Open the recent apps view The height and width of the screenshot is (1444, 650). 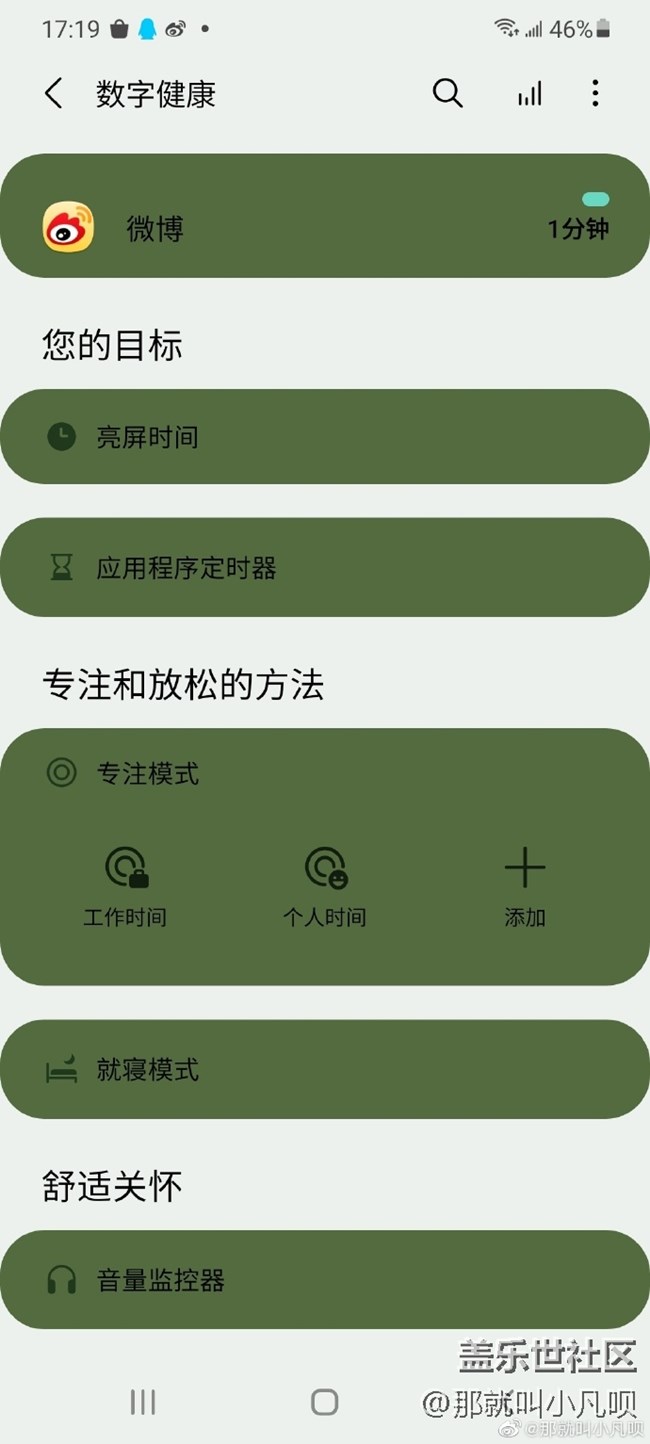point(143,1402)
